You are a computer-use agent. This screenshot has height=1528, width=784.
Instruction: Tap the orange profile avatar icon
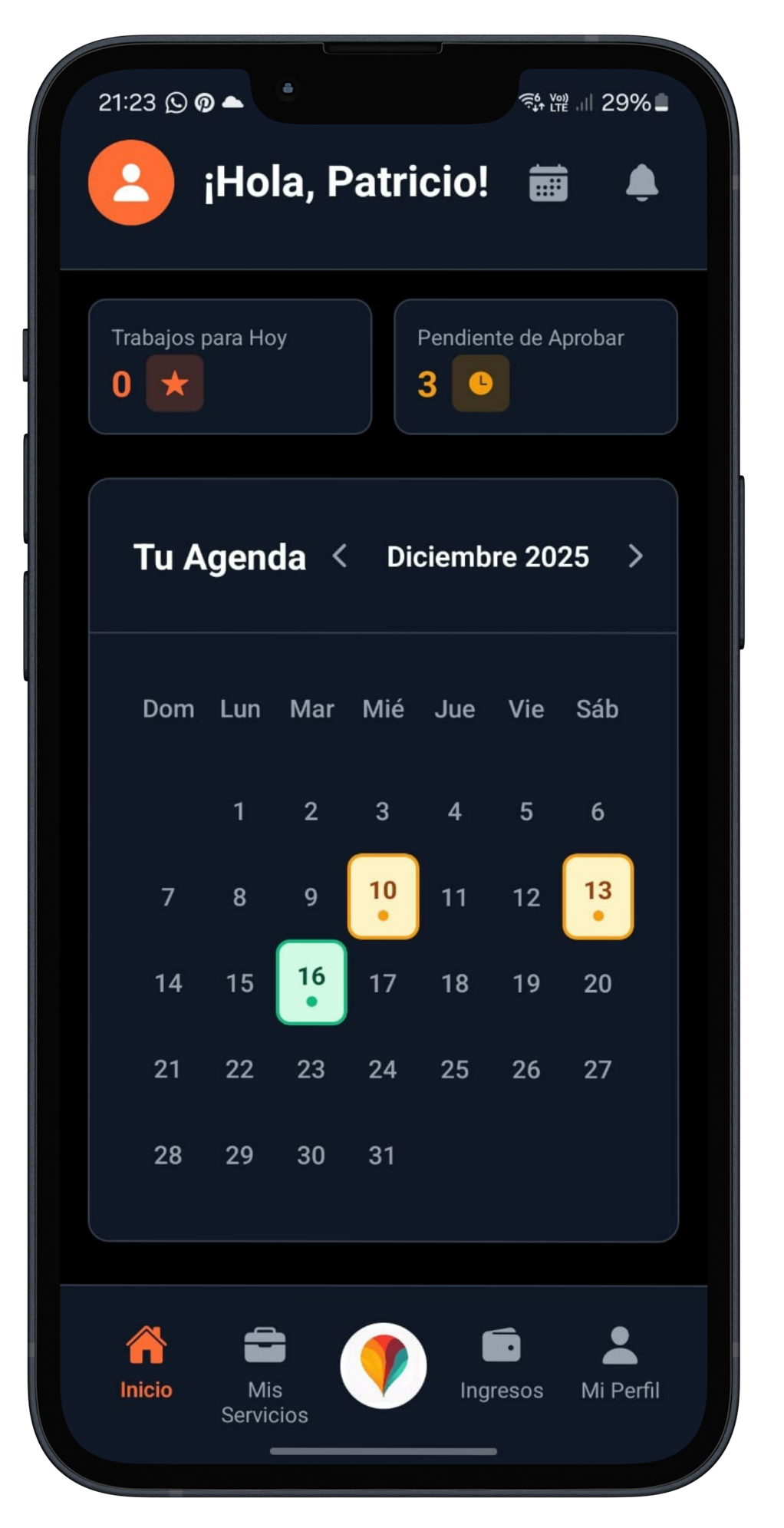130,183
